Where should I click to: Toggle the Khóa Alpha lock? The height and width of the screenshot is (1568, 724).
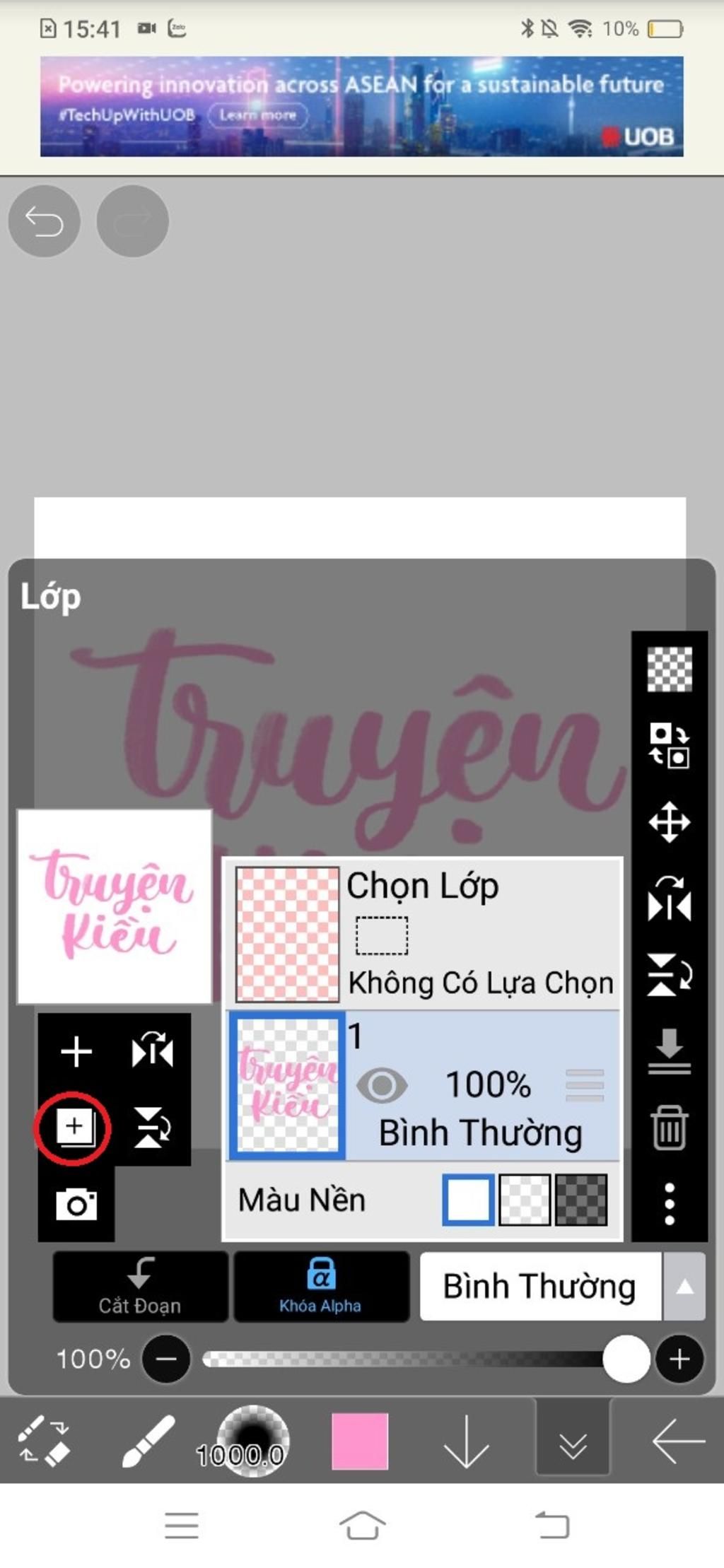point(321,1287)
